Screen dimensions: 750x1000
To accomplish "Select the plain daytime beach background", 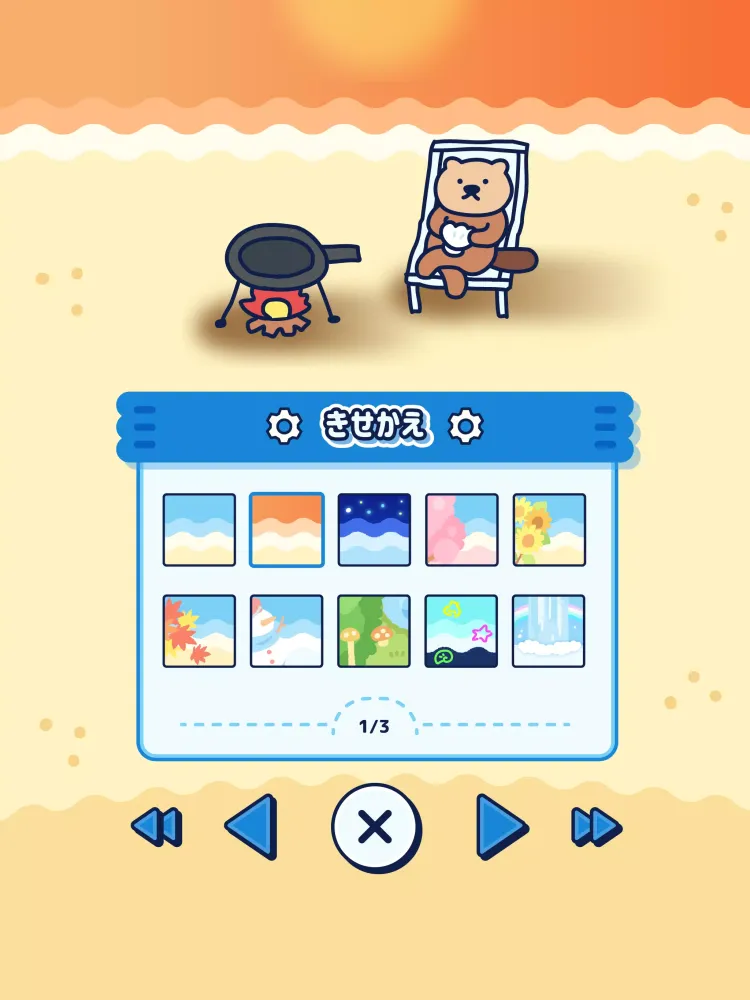I will [x=199, y=529].
